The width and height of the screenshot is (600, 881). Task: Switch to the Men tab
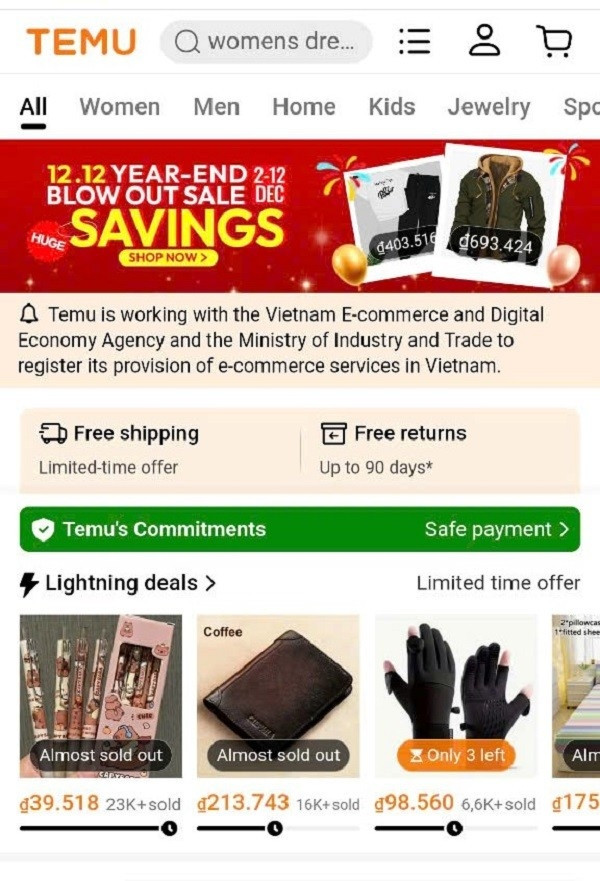pos(216,106)
